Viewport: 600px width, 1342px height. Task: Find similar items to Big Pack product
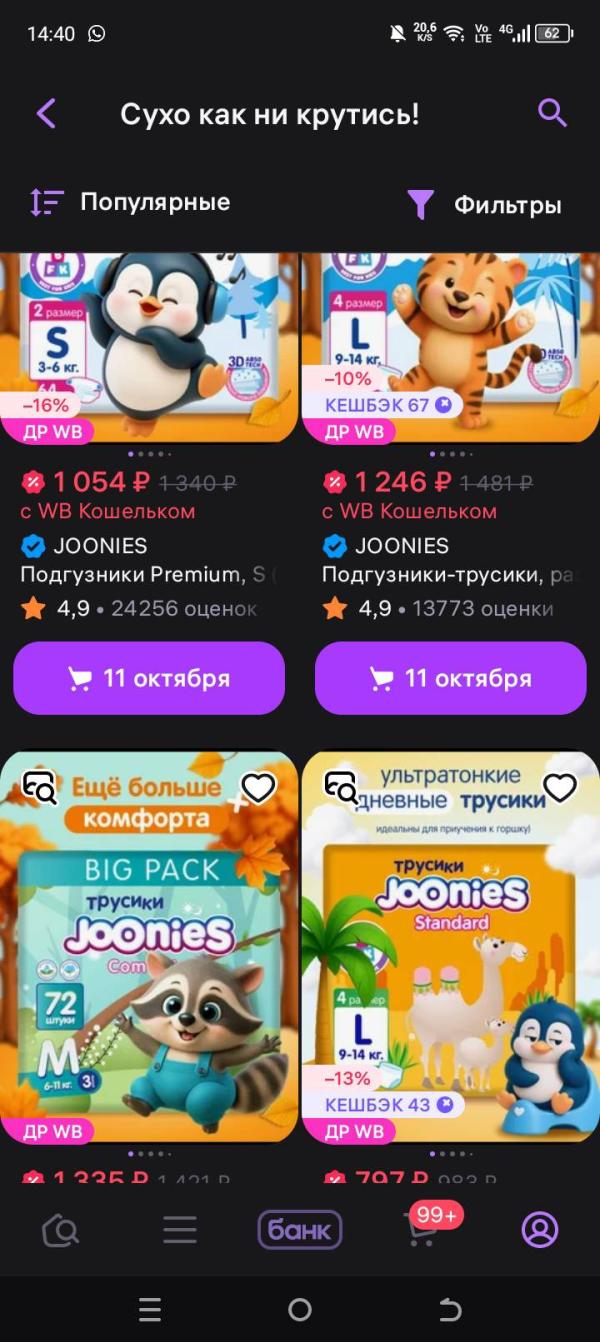pyautogui.click(x=40, y=788)
